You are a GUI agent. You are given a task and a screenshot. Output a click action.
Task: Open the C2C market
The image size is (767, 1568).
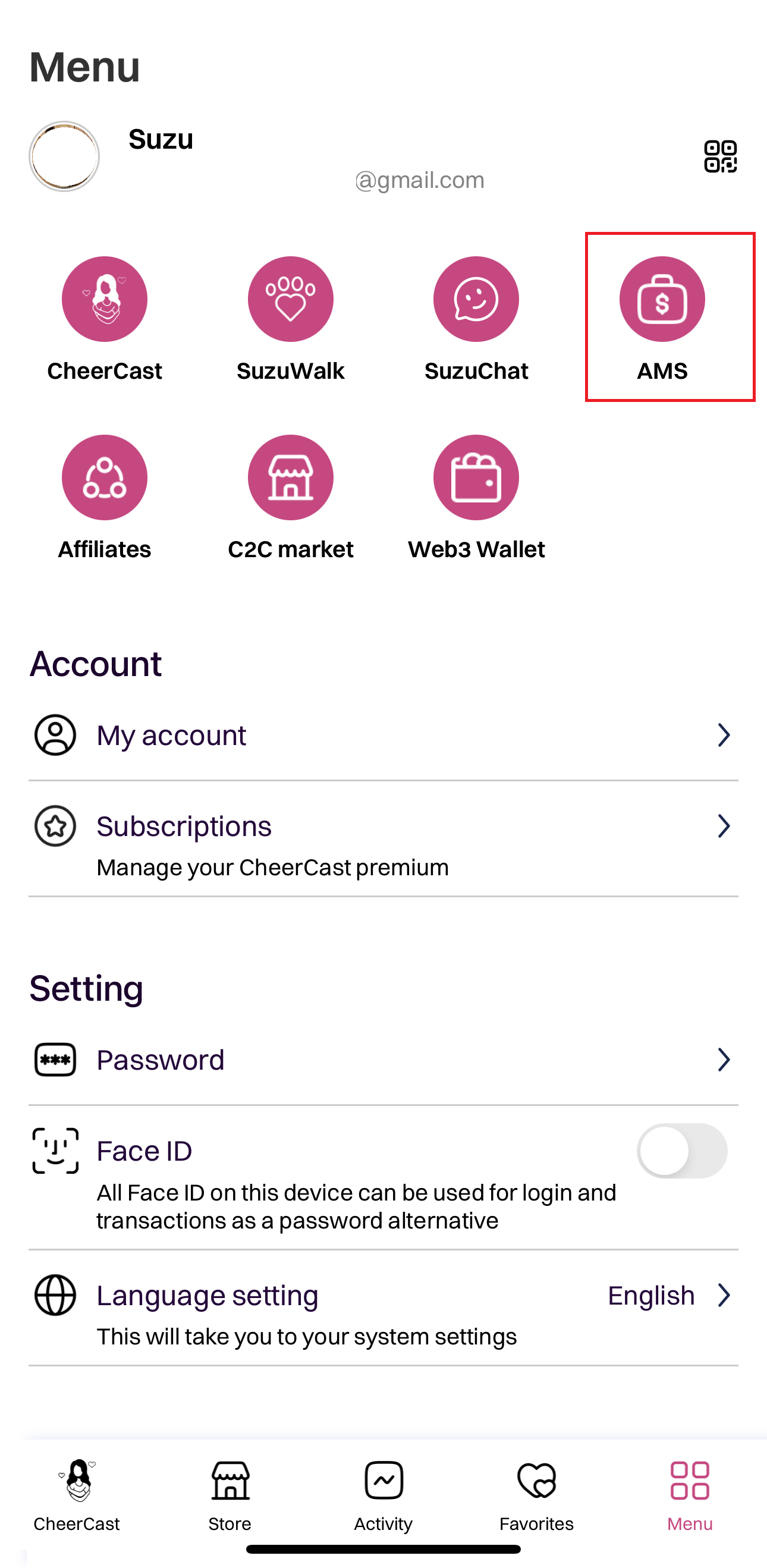coord(290,478)
